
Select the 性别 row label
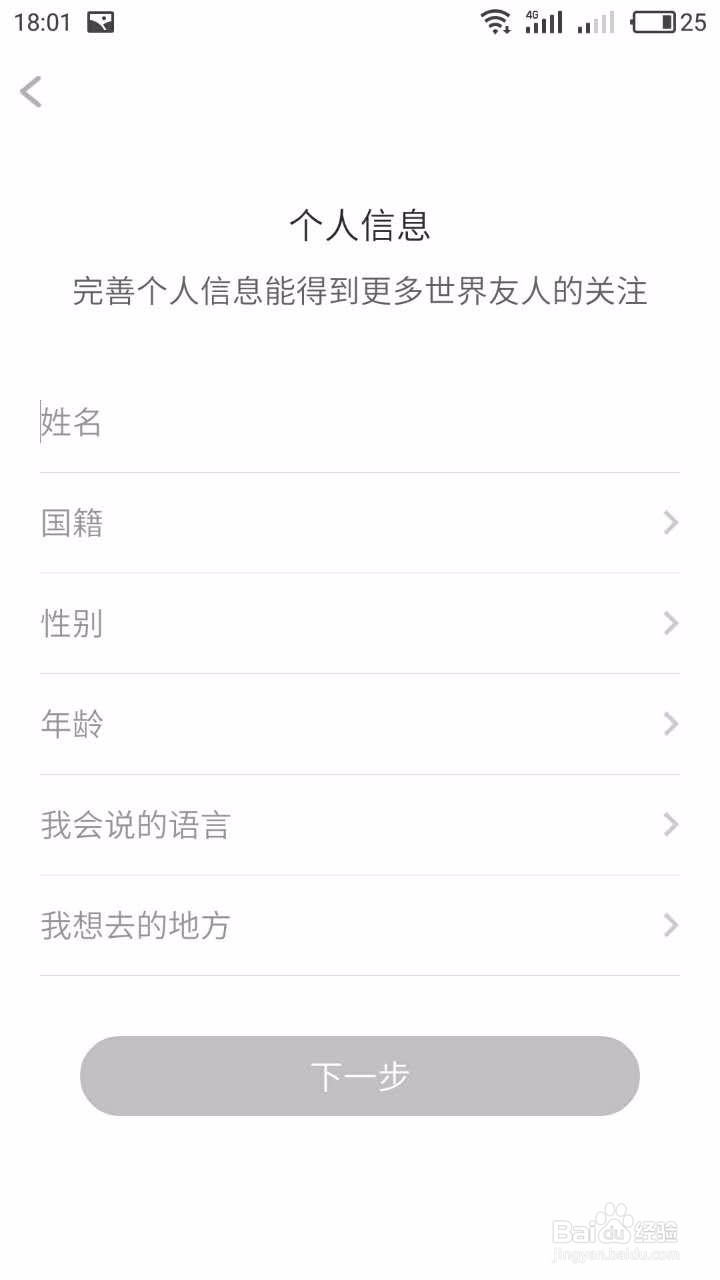[71, 623]
